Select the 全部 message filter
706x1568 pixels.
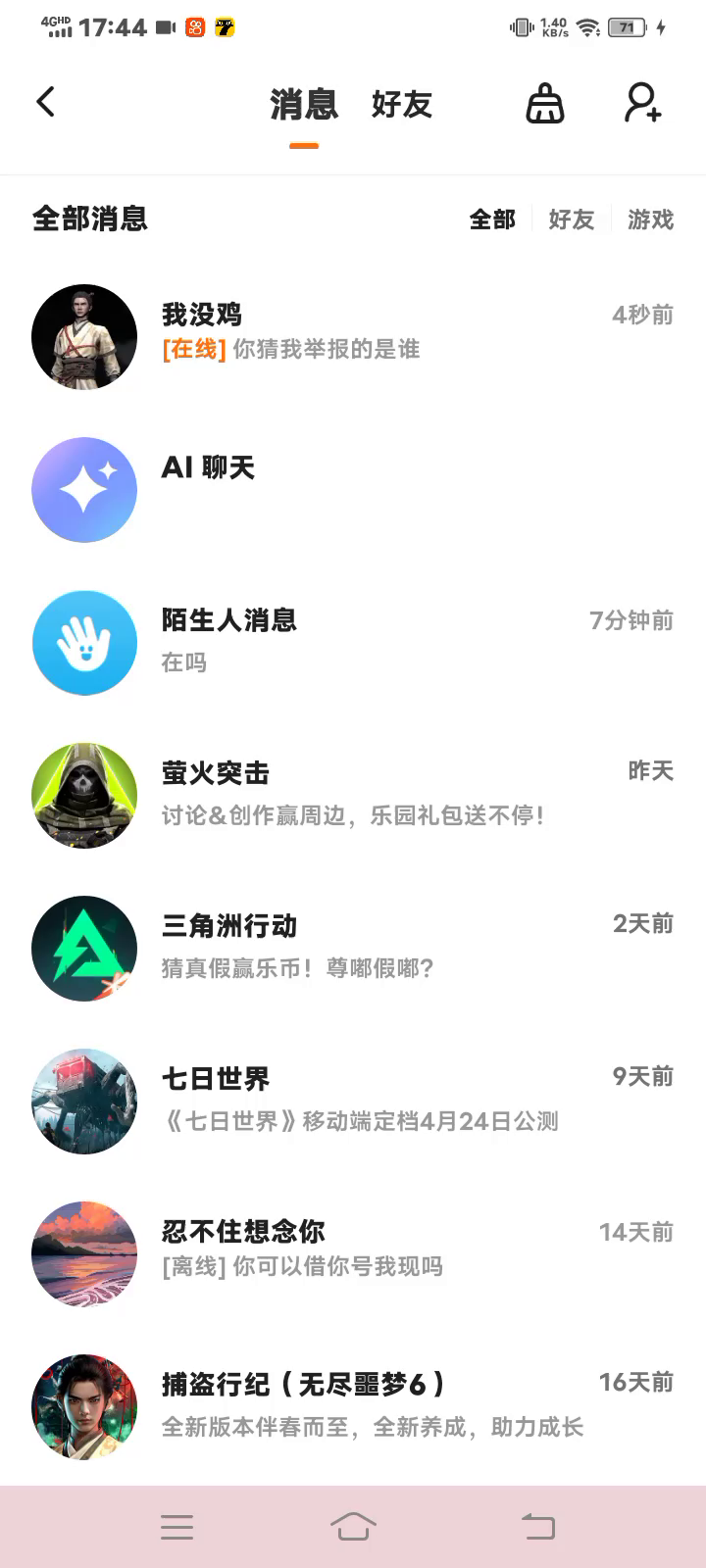[492, 220]
